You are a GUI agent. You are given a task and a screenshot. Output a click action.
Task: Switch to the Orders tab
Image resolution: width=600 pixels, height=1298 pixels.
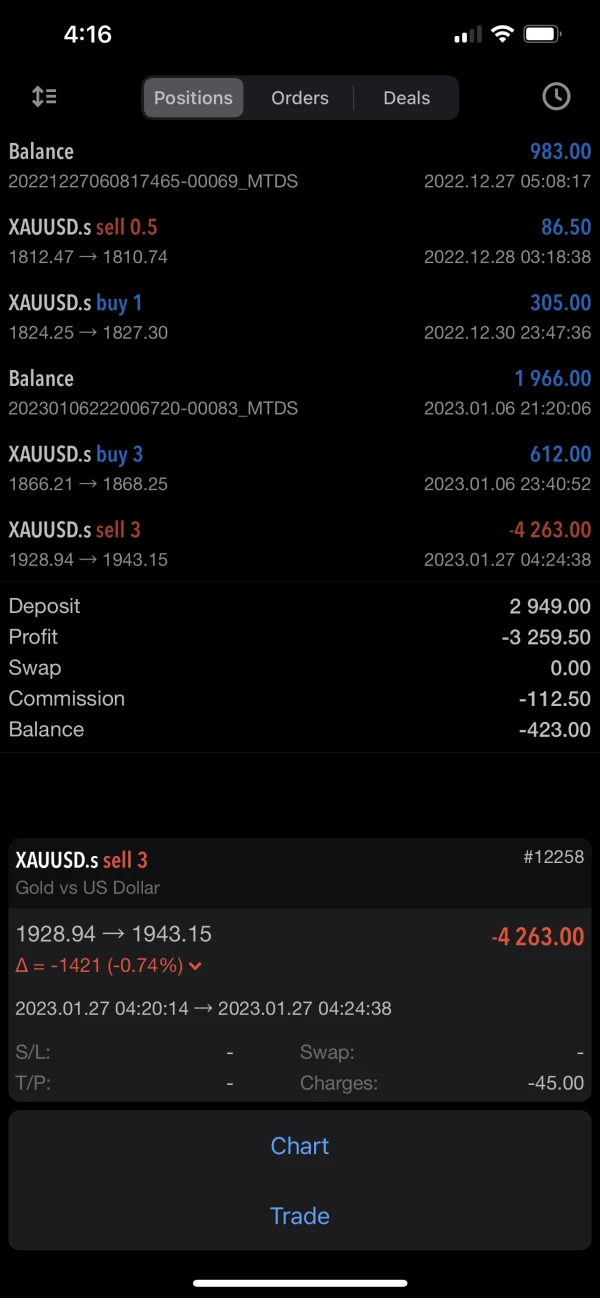point(300,98)
